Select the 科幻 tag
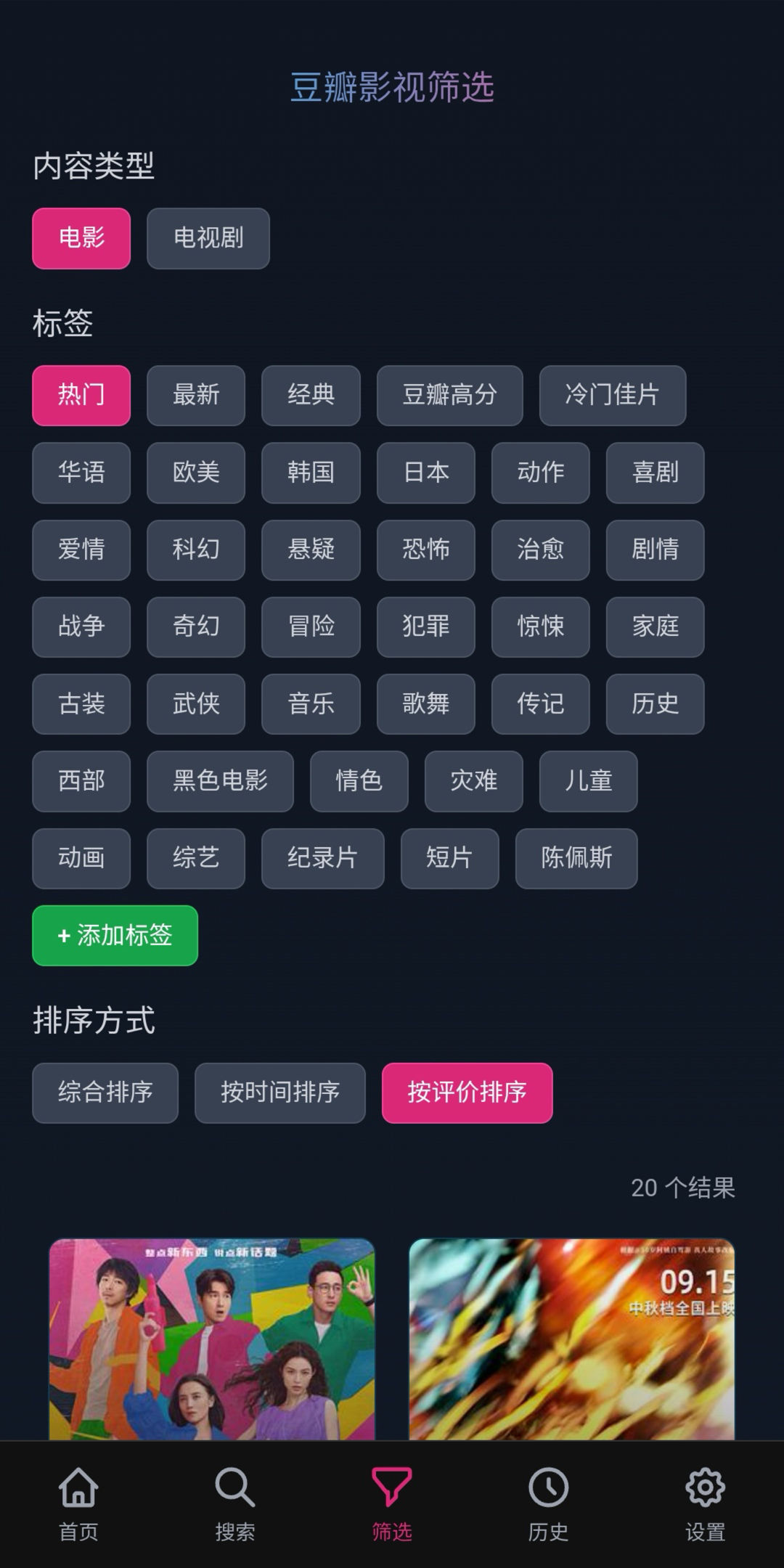Viewport: 784px width, 1568px height. click(195, 550)
